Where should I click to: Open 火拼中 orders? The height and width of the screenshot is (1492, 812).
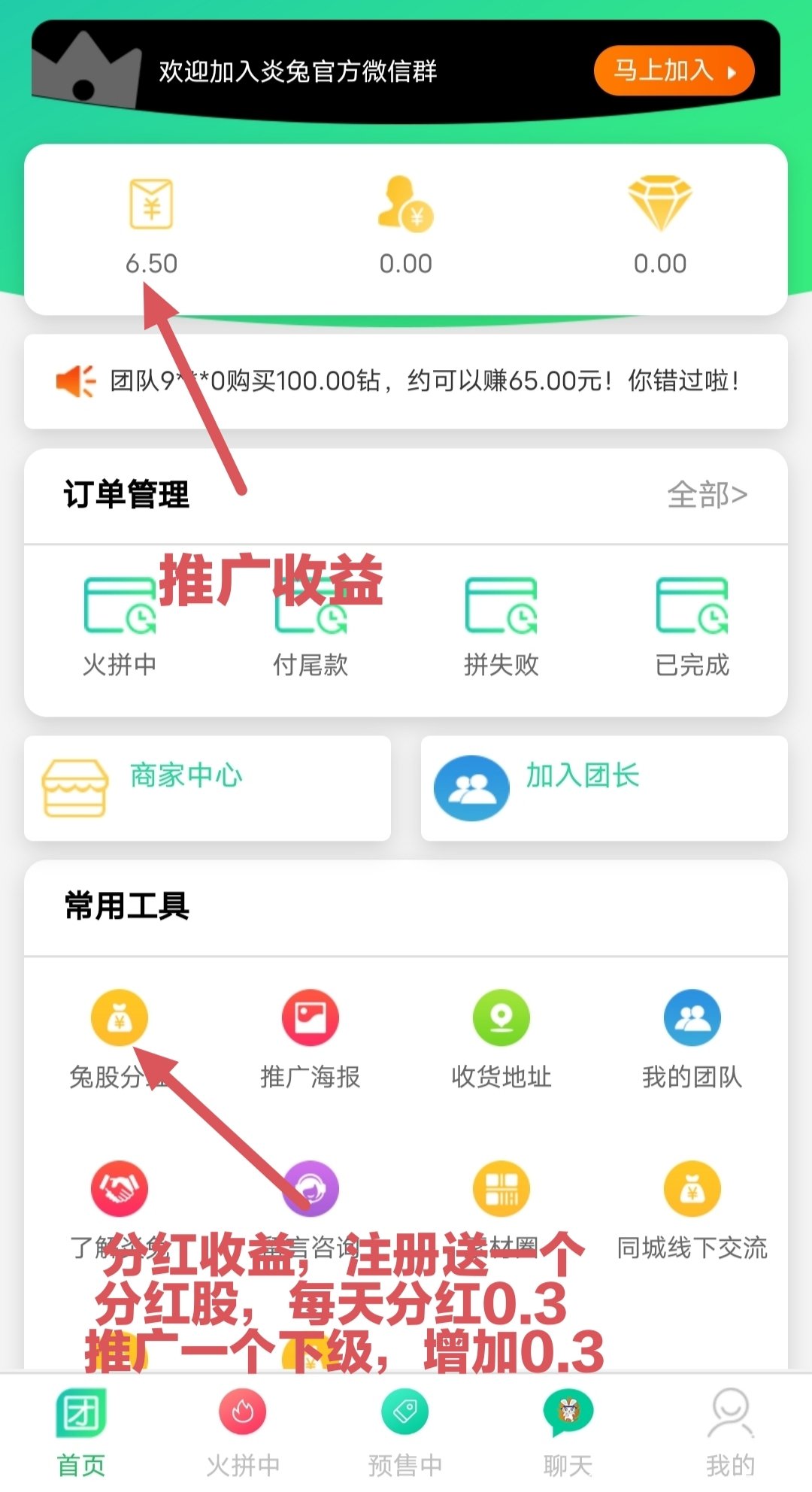click(x=120, y=626)
